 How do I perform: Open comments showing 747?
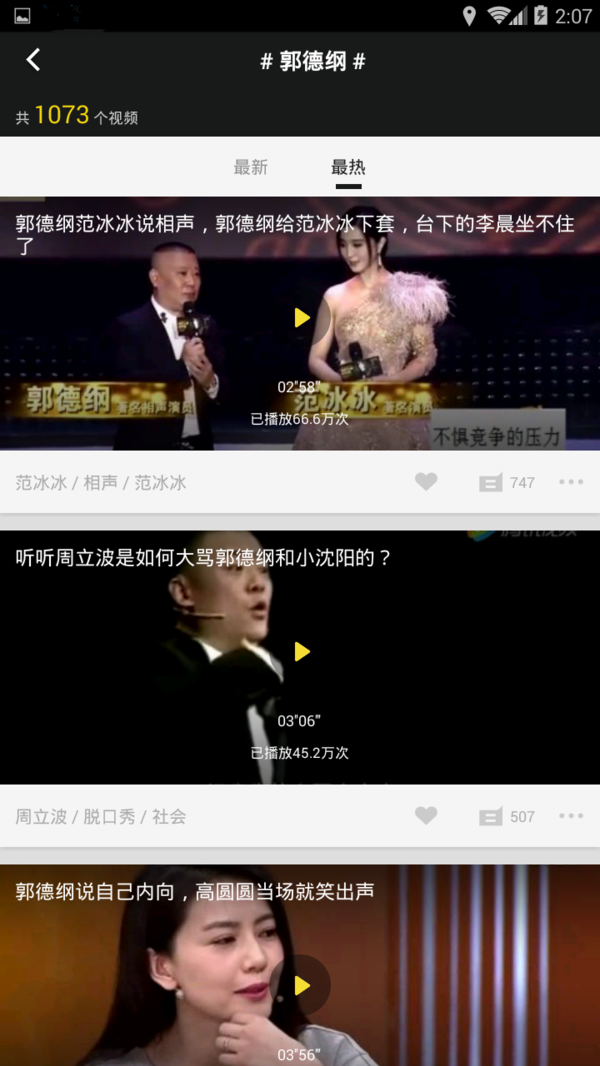[x=507, y=483]
